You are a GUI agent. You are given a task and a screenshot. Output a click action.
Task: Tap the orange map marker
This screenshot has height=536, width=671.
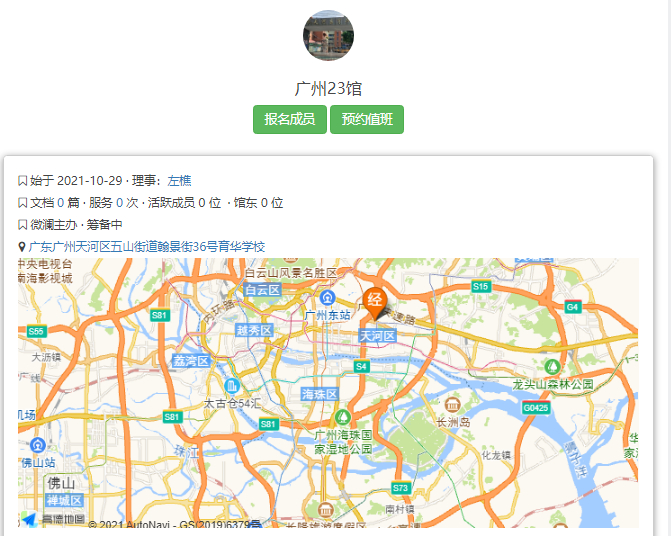pyautogui.click(x=375, y=300)
